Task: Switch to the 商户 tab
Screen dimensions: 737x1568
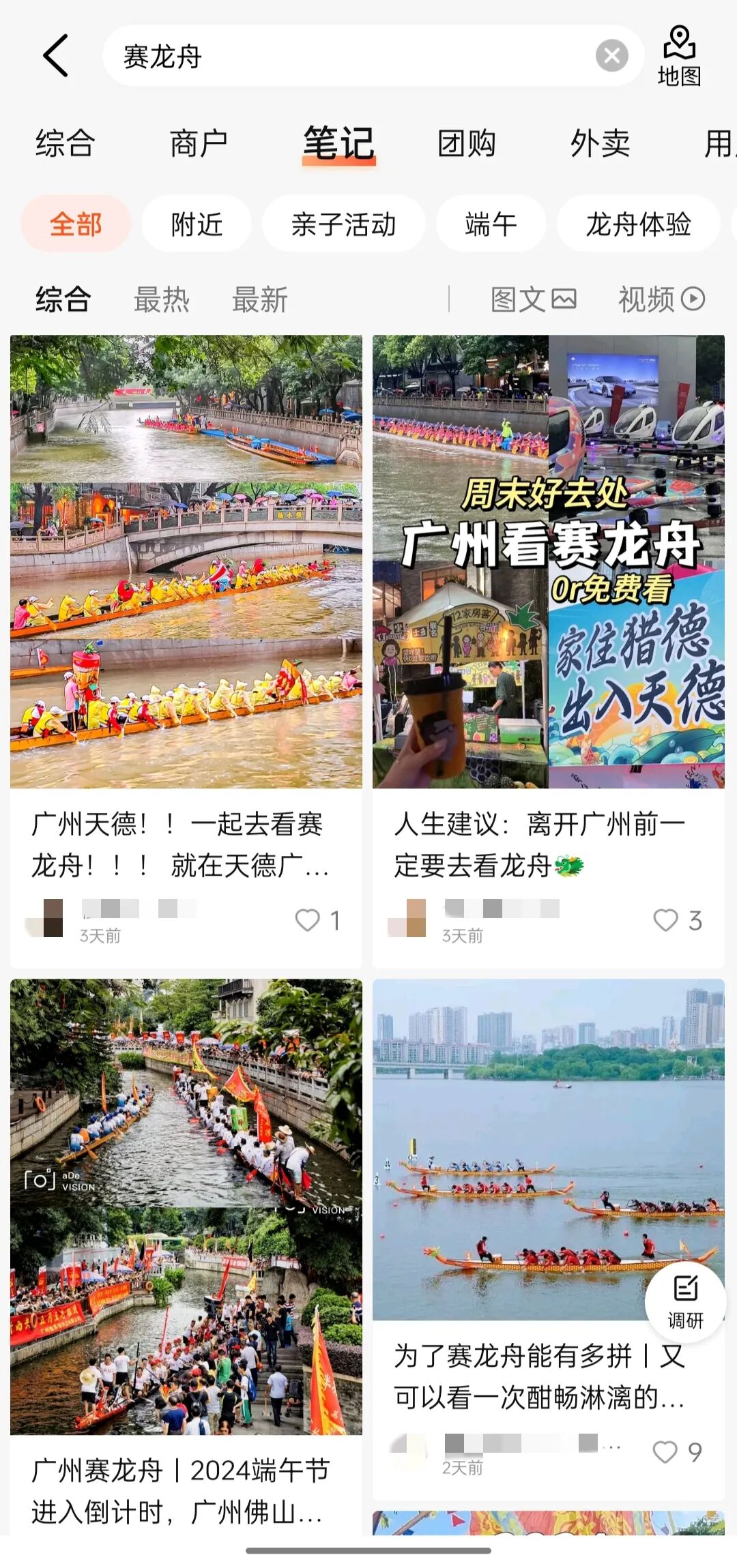Action: point(198,144)
